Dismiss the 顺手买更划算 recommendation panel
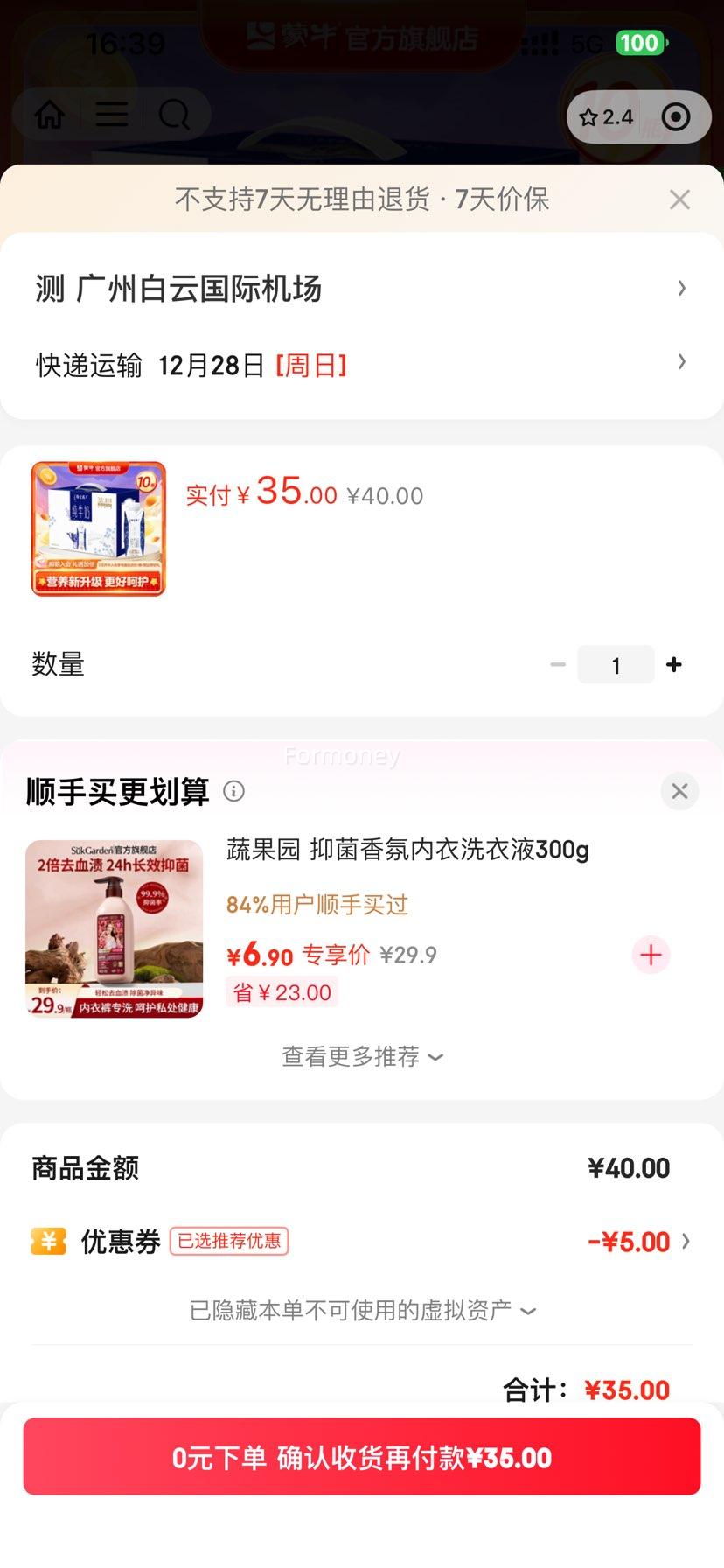 pyautogui.click(x=679, y=791)
